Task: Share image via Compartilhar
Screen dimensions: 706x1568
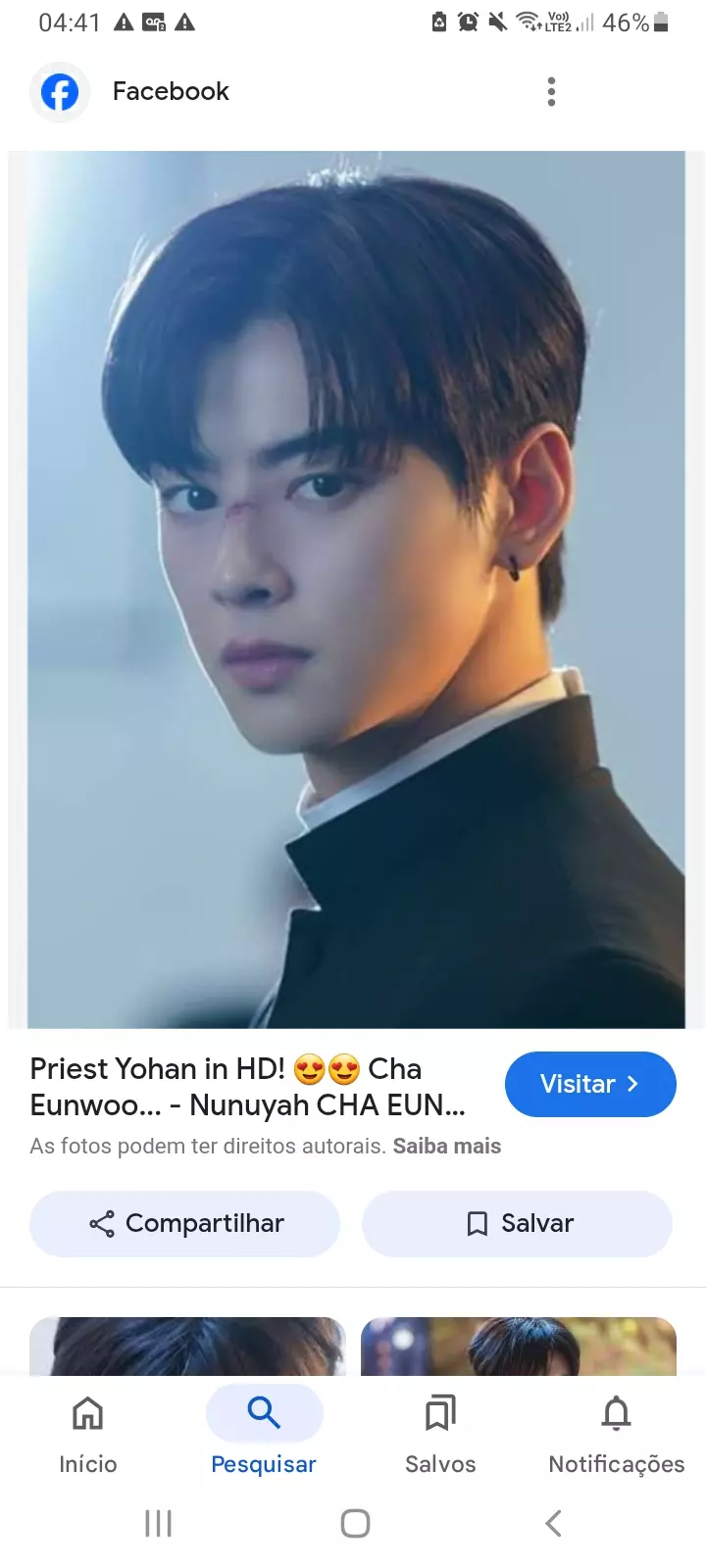Action: pos(185,1223)
